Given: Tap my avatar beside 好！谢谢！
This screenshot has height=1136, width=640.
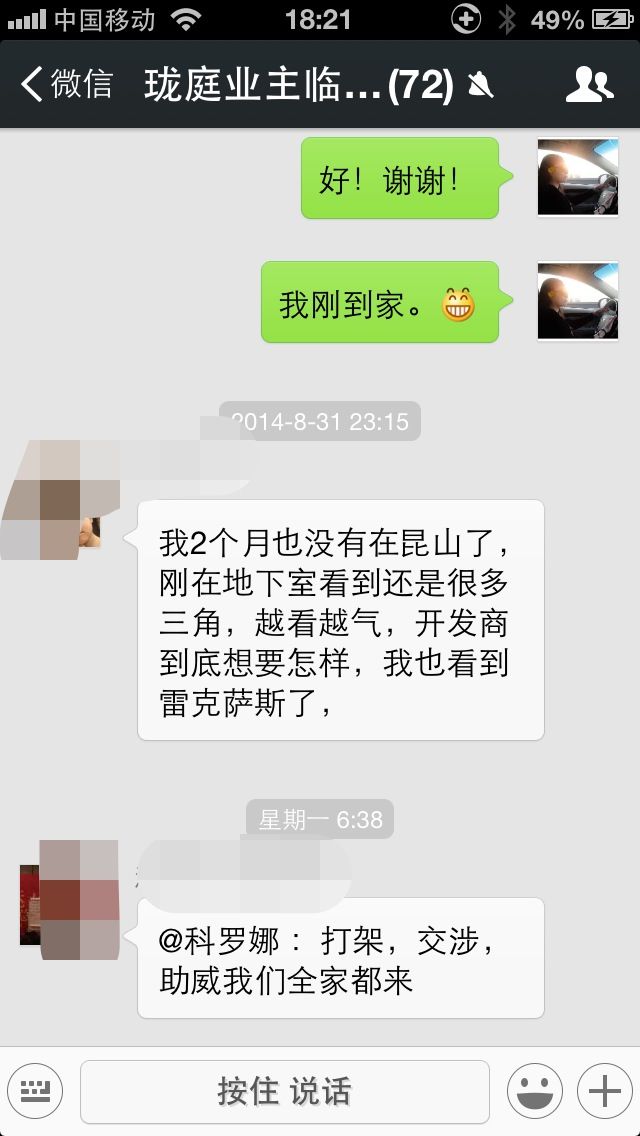Looking at the screenshot, I should (578, 178).
